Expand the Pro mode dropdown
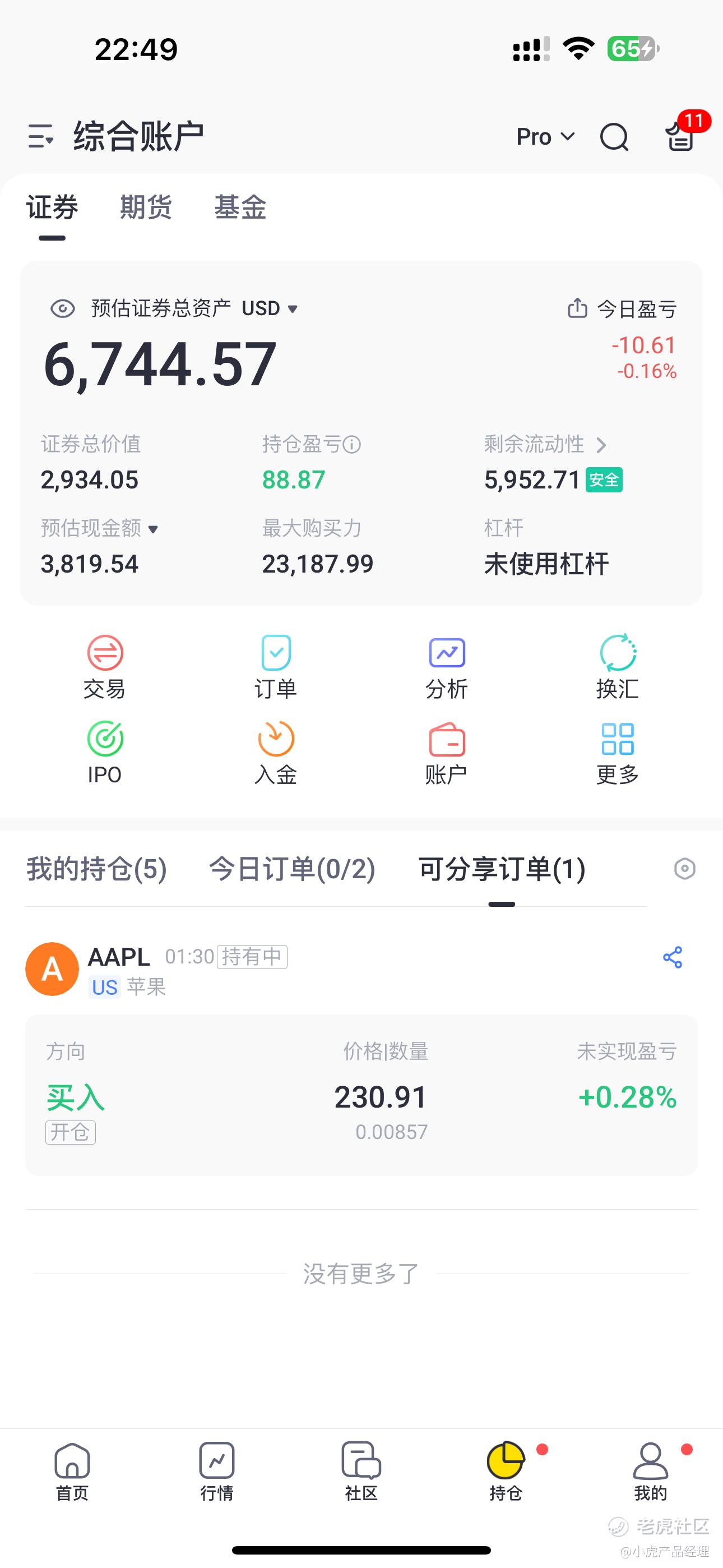The width and height of the screenshot is (723, 1568). pyautogui.click(x=545, y=137)
